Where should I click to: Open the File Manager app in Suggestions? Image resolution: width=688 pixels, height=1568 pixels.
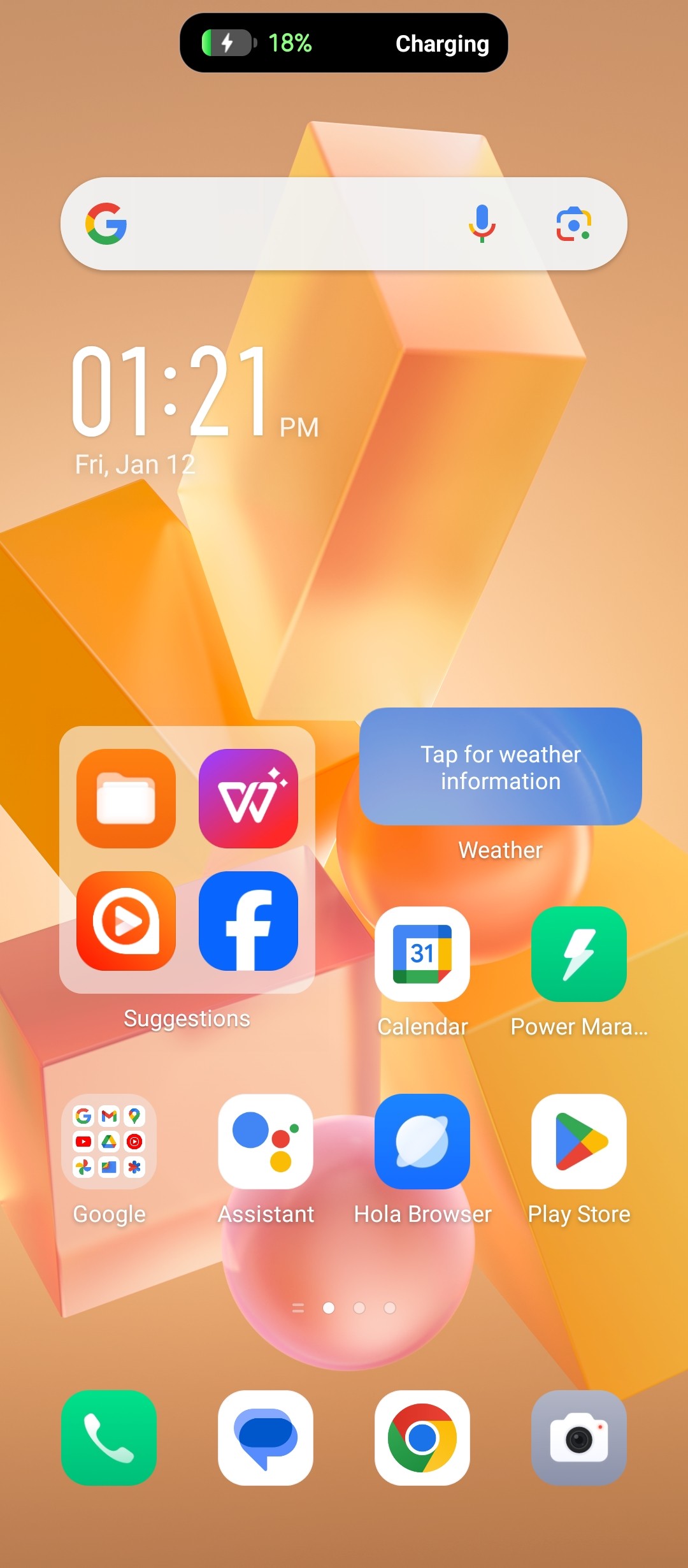tap(126, 799)
